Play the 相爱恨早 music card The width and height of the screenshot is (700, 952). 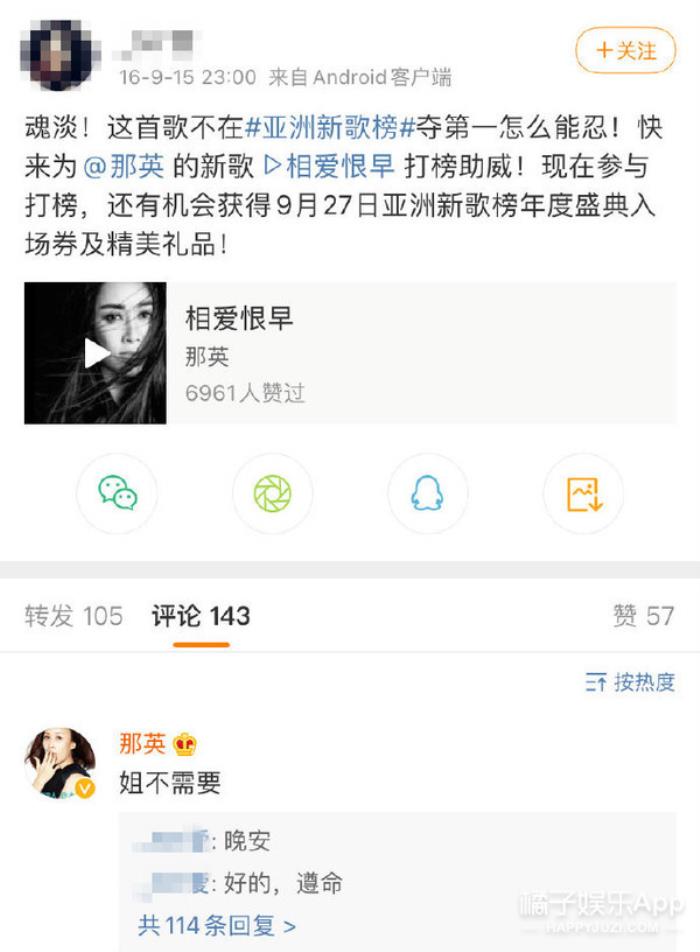pyautogui.click(x=96, y=353)
